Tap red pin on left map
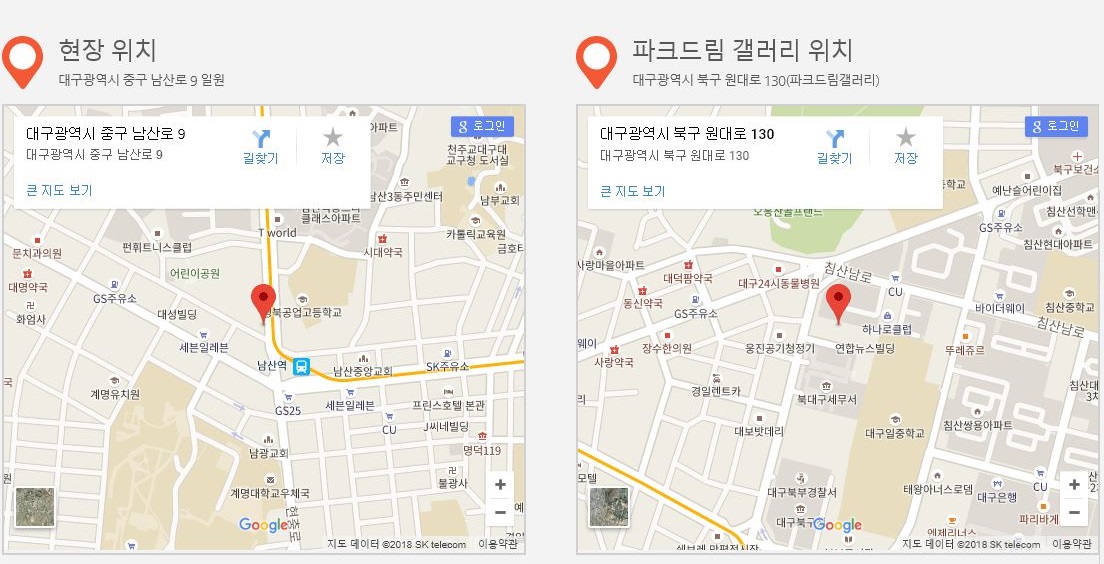Viewport: 1104px width, 564px height. click(263, 300)
